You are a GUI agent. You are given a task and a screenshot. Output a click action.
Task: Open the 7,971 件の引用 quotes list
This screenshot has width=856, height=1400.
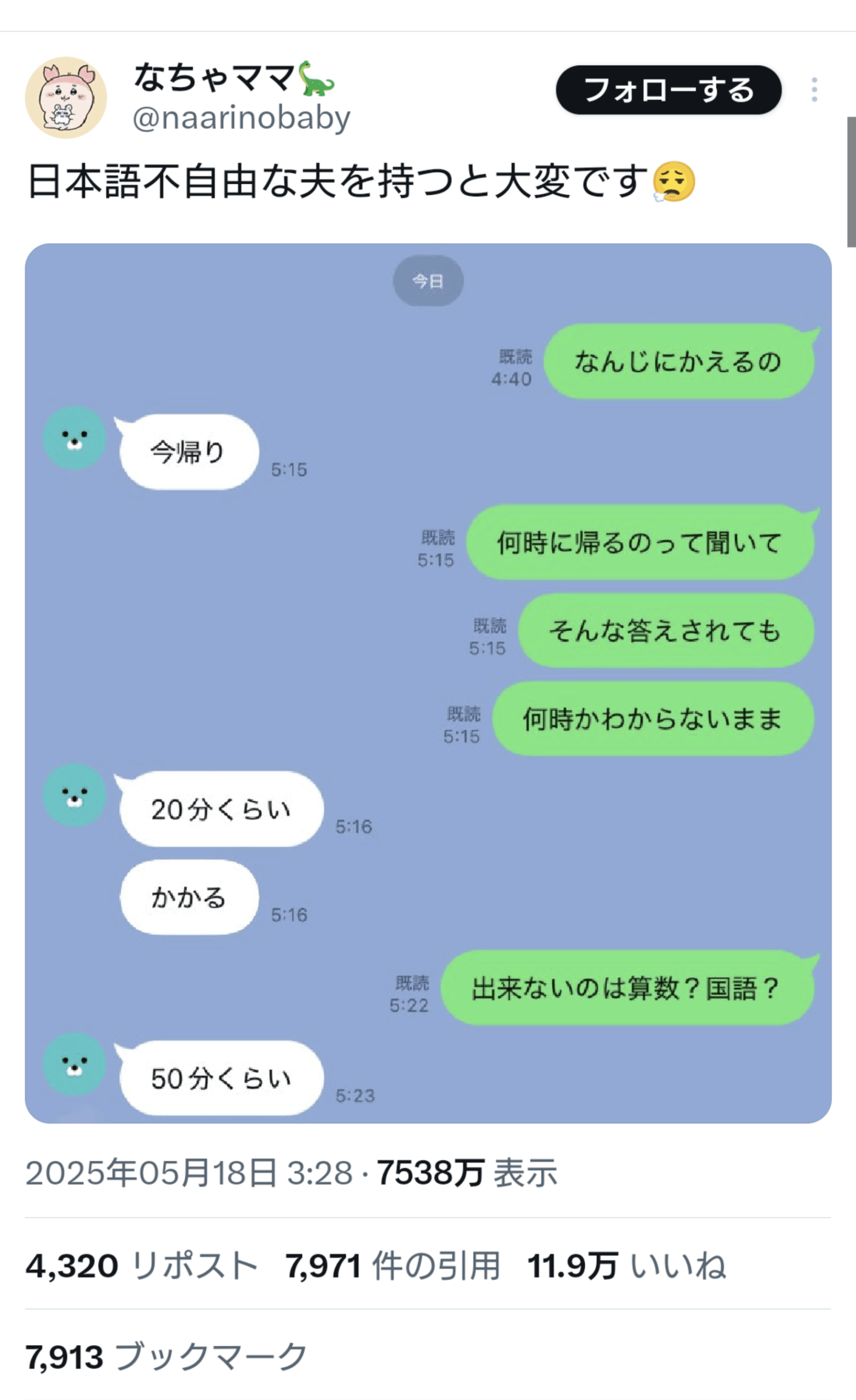pyautogui.click(x=392, y=1266)
